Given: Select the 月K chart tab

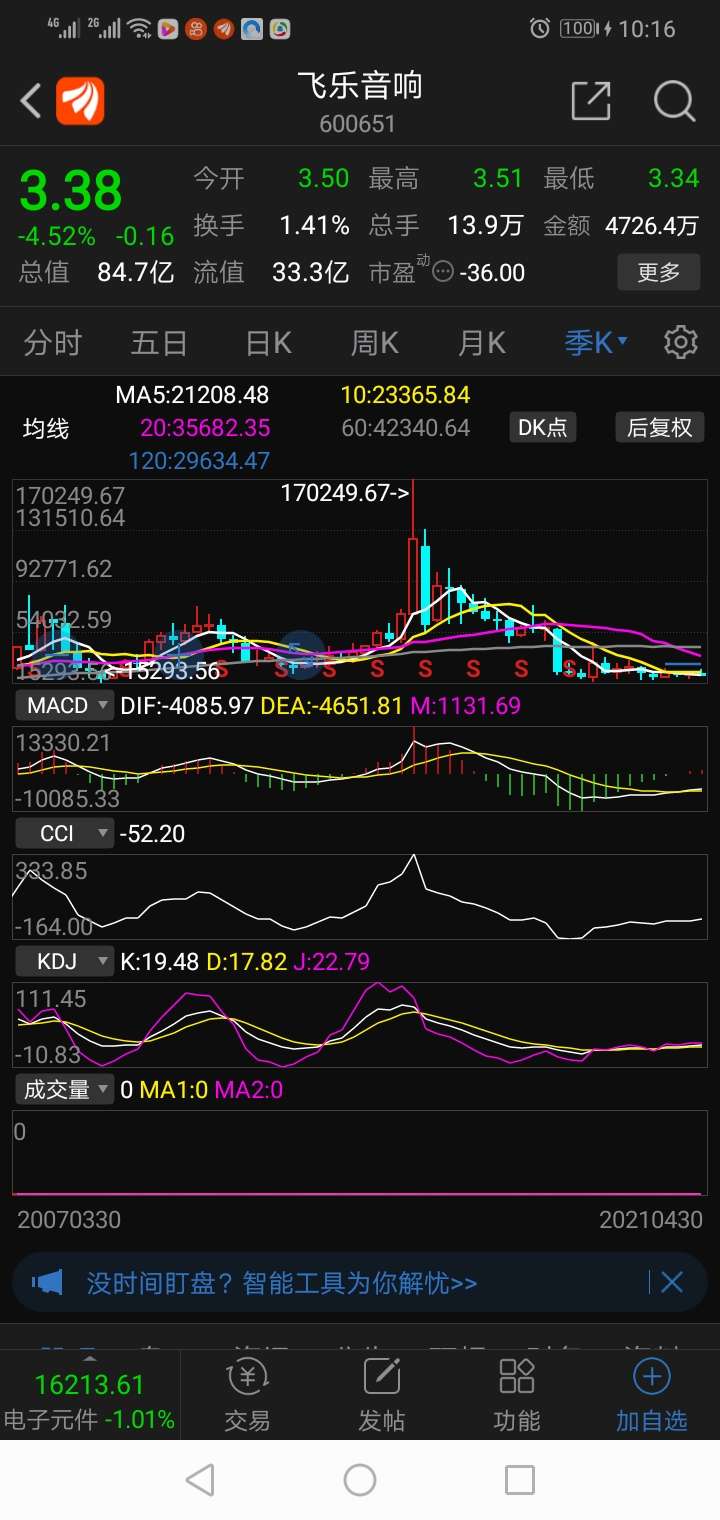Looking at the screenshot, I should click(481, 343).
